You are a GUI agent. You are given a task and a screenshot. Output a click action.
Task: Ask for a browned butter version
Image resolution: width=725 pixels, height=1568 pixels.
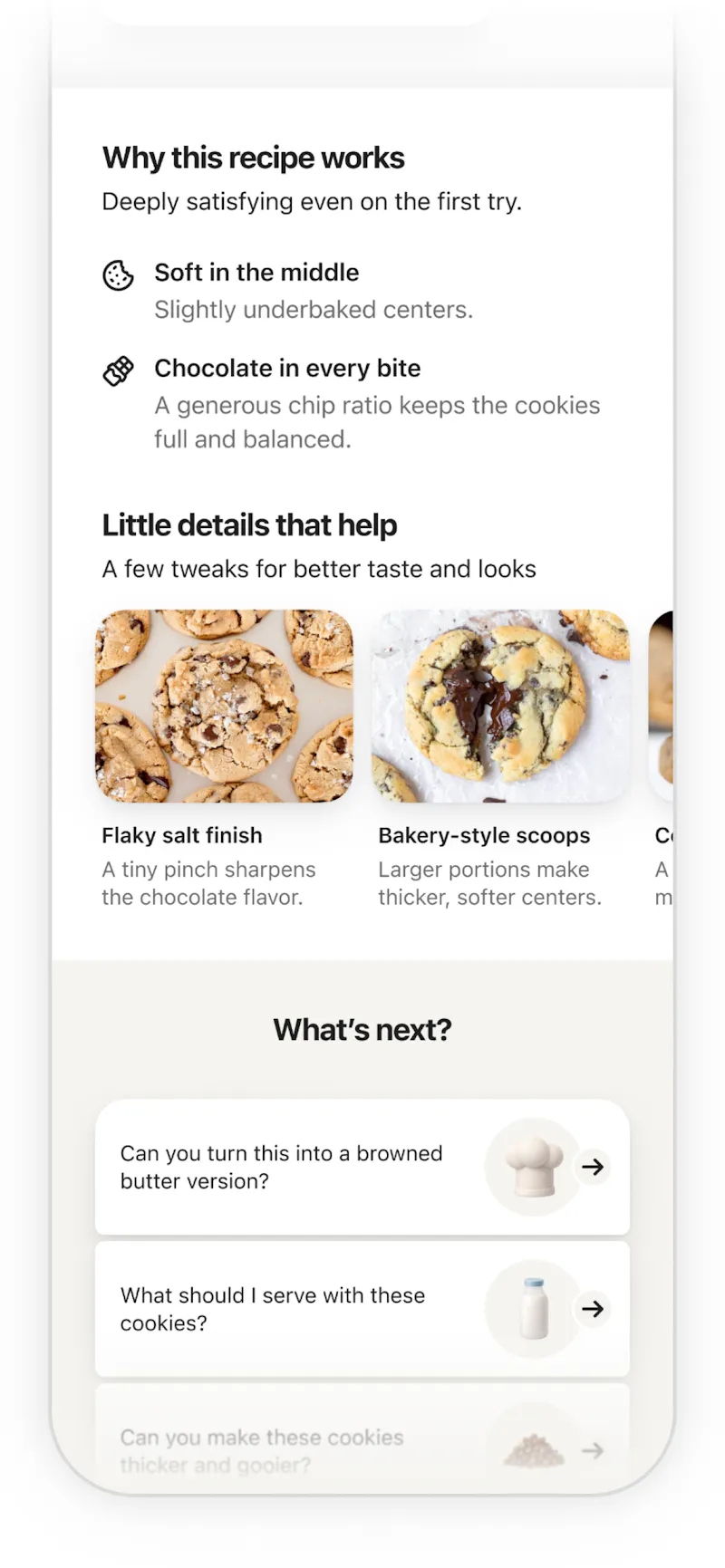(362, 1167)
